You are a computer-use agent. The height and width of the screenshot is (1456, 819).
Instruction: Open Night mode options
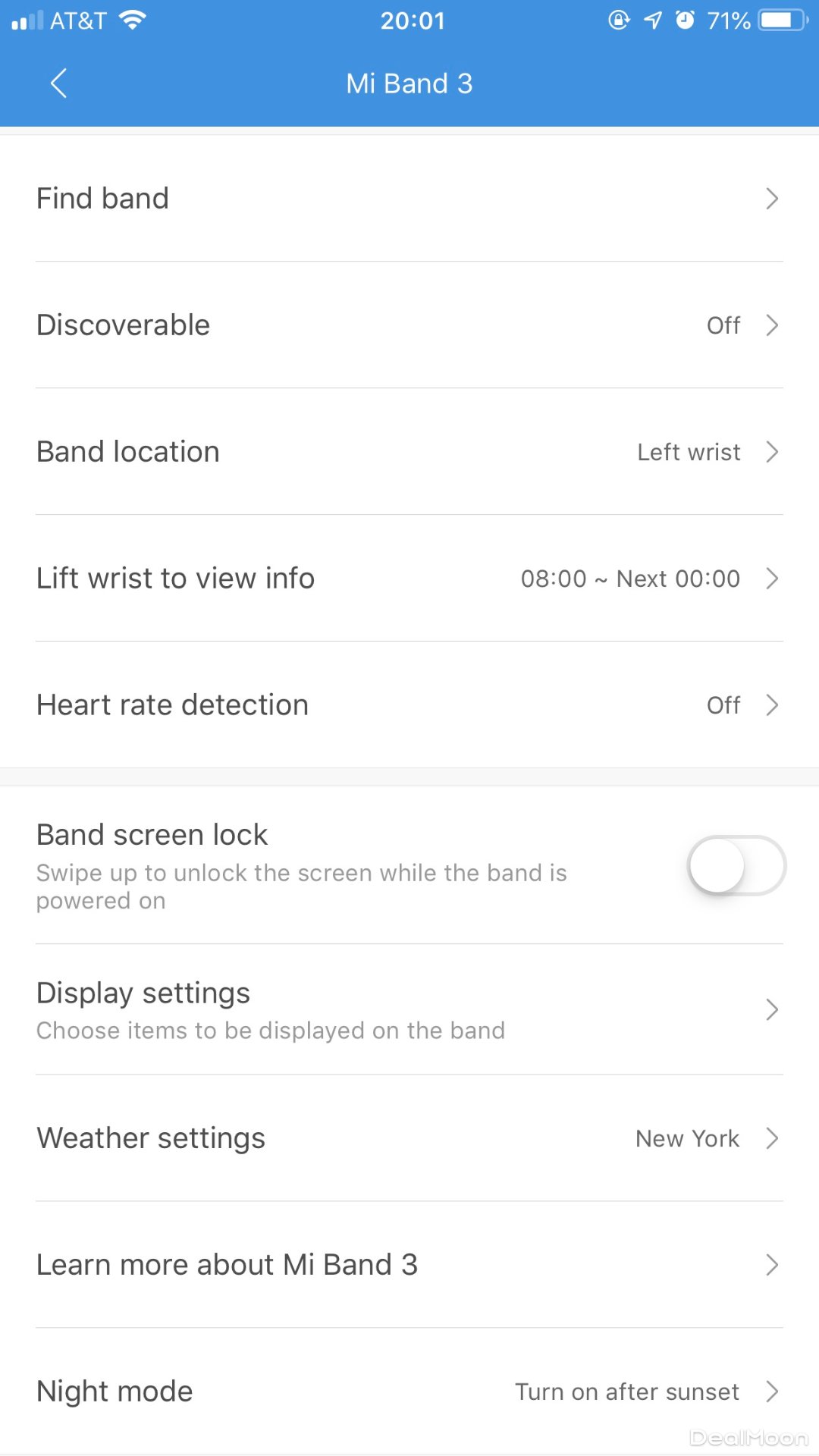pos(409,1392)
